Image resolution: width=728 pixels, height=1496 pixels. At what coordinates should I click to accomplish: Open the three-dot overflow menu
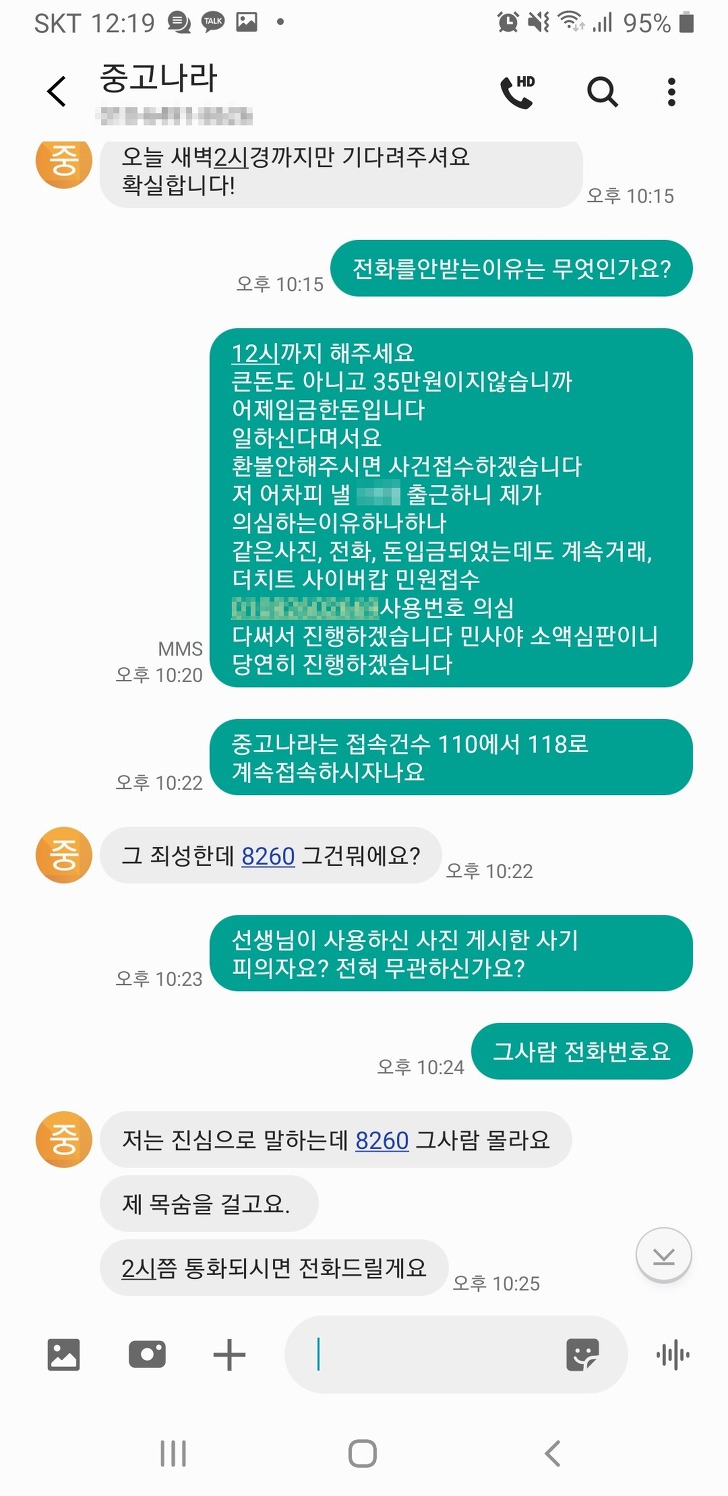coord(671,92)
